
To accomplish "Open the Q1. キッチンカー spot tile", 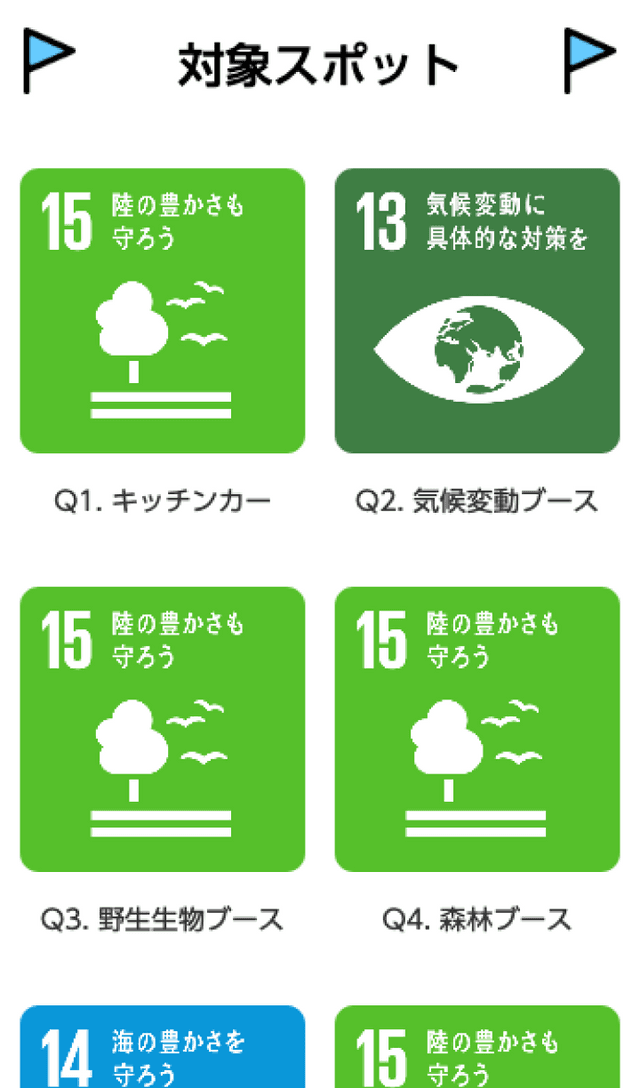I will (x=162, y=311).
